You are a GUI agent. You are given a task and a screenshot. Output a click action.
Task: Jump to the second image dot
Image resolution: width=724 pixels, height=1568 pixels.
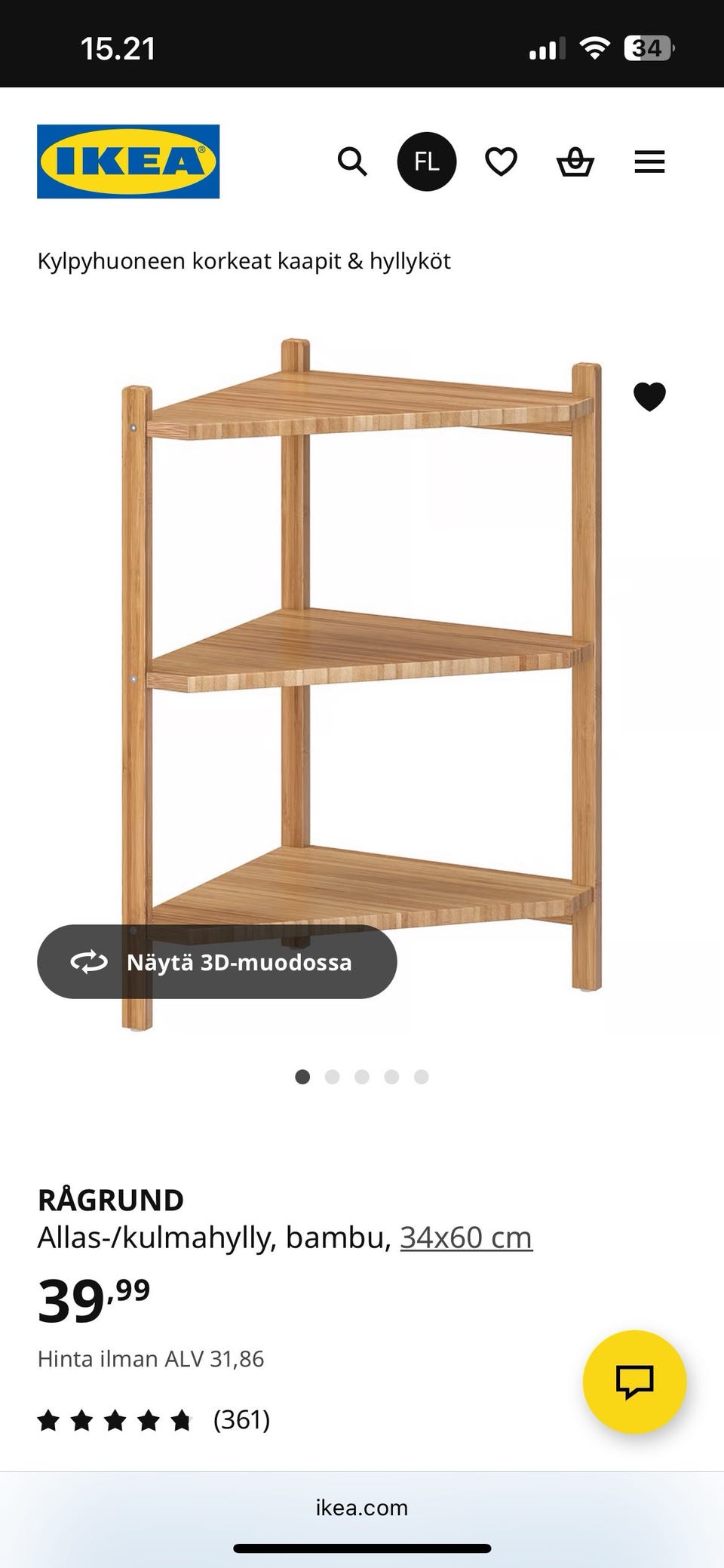tap(332, 1077)
